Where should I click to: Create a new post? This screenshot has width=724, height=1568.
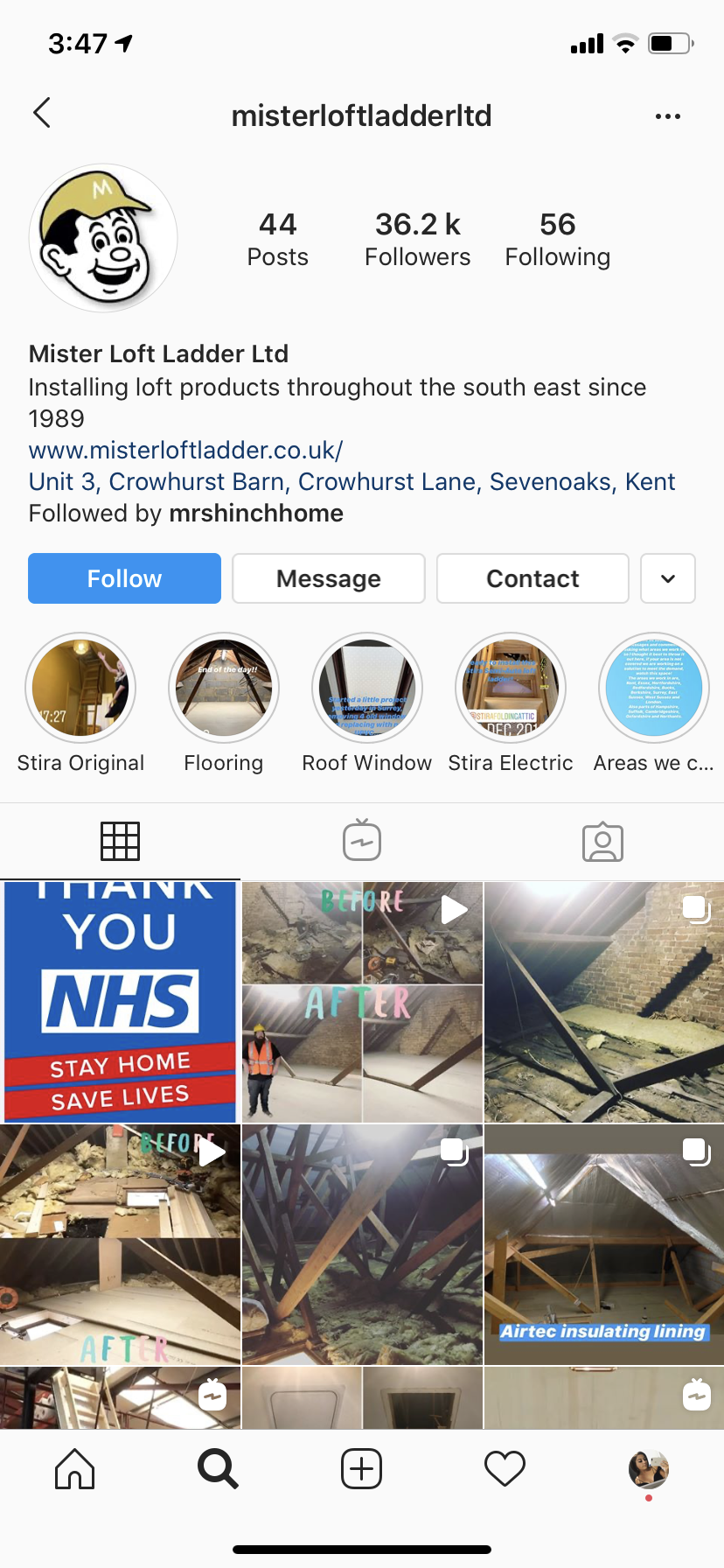(361, 1468)
